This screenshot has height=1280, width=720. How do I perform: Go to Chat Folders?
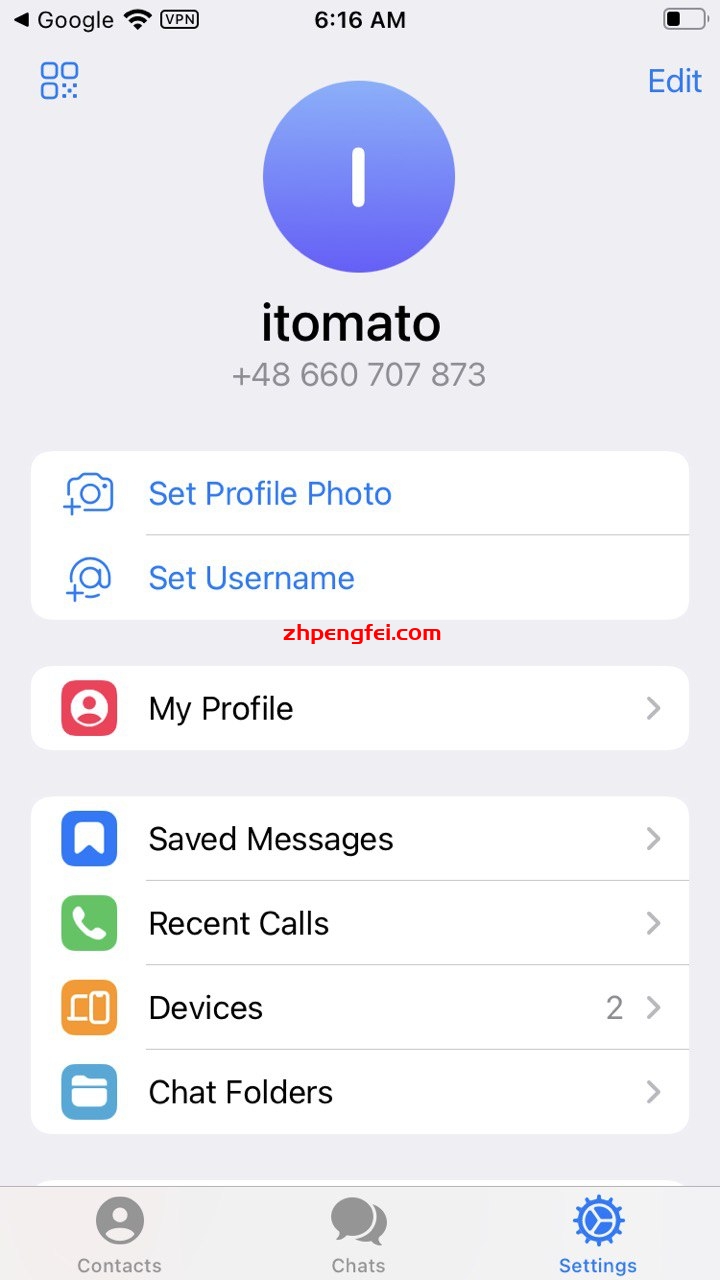pos(360,1092)
